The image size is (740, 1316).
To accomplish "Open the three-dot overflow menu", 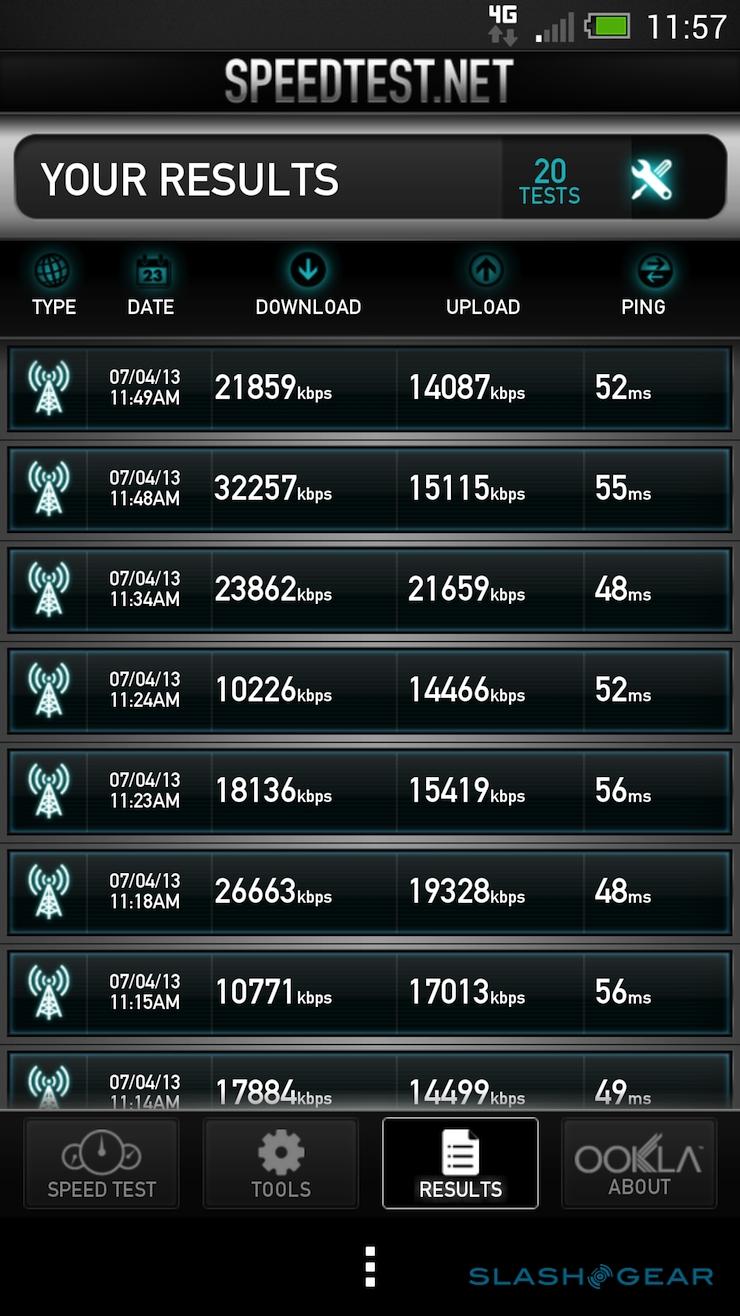I will pyautogui.click(x=370, y=1267).
